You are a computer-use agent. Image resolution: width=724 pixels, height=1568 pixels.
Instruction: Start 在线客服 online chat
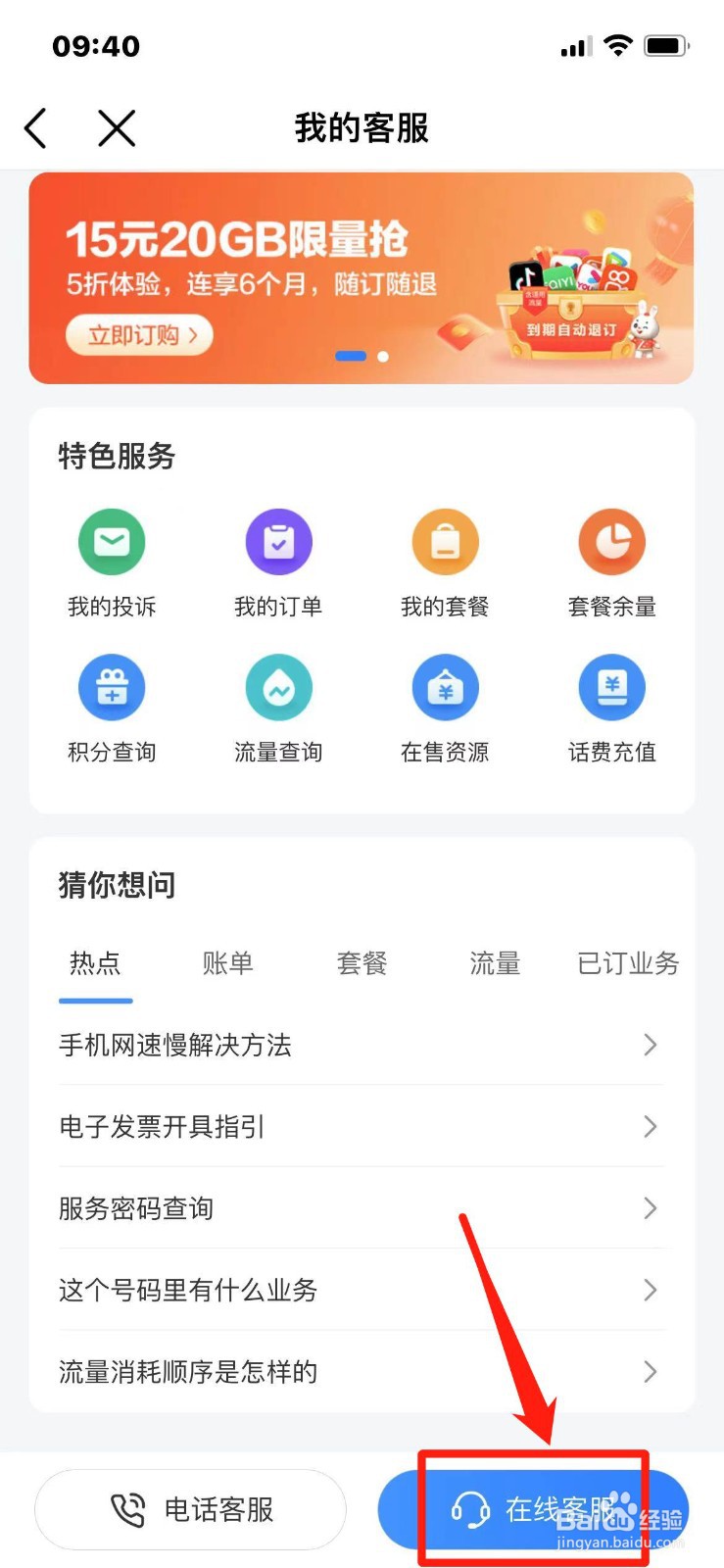(535, 1509)
